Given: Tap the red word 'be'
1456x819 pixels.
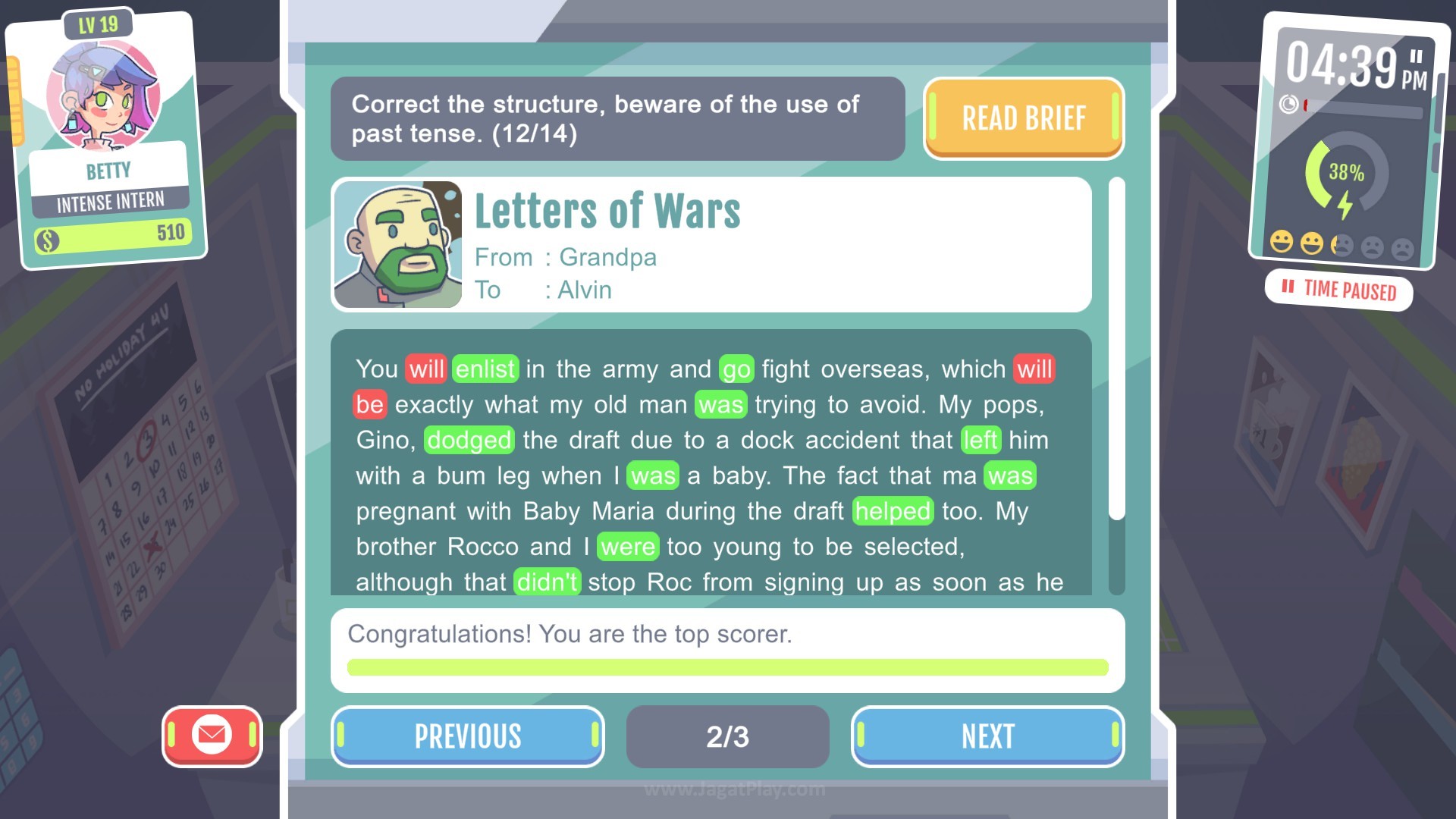Looking at the screenshot, I should [x=369, y=405].
